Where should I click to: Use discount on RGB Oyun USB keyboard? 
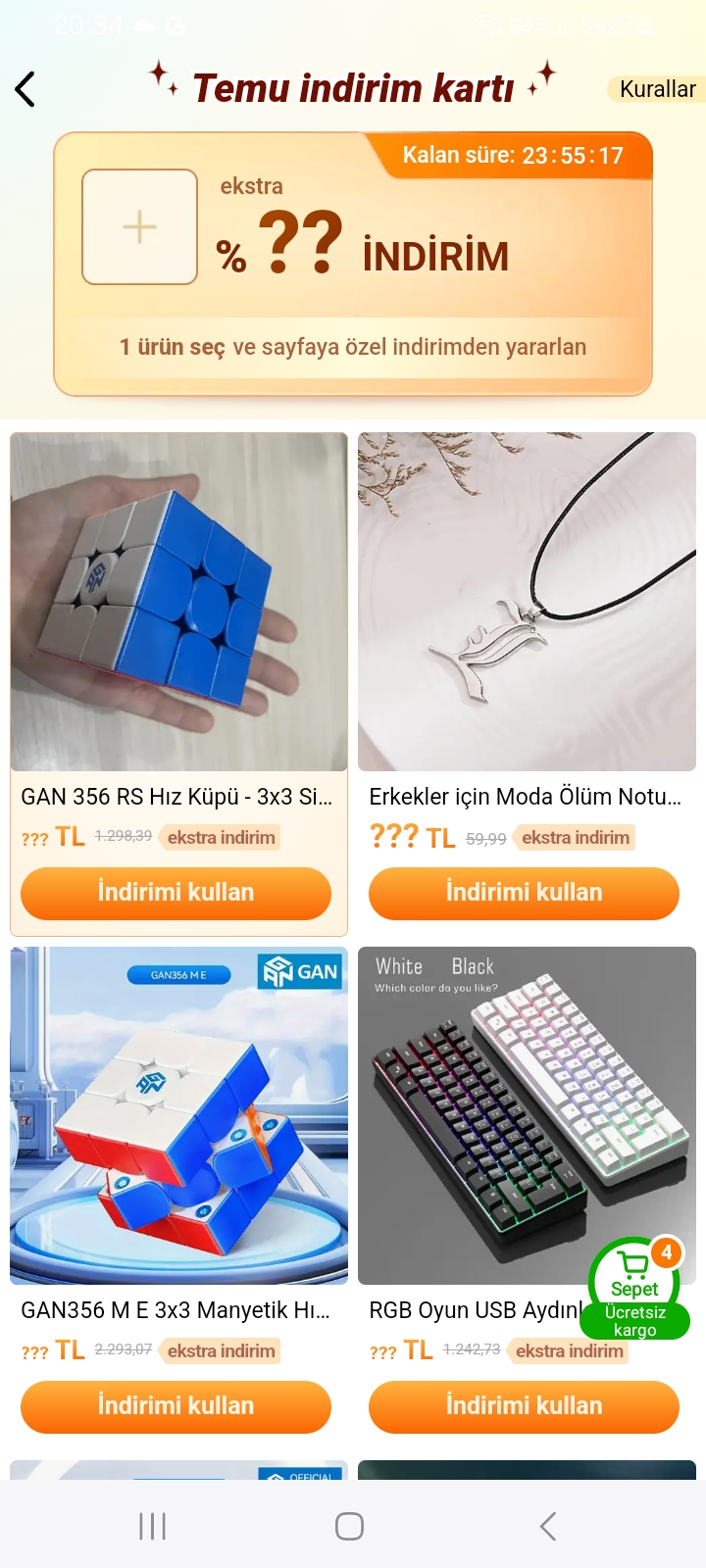coord(524,1406)
